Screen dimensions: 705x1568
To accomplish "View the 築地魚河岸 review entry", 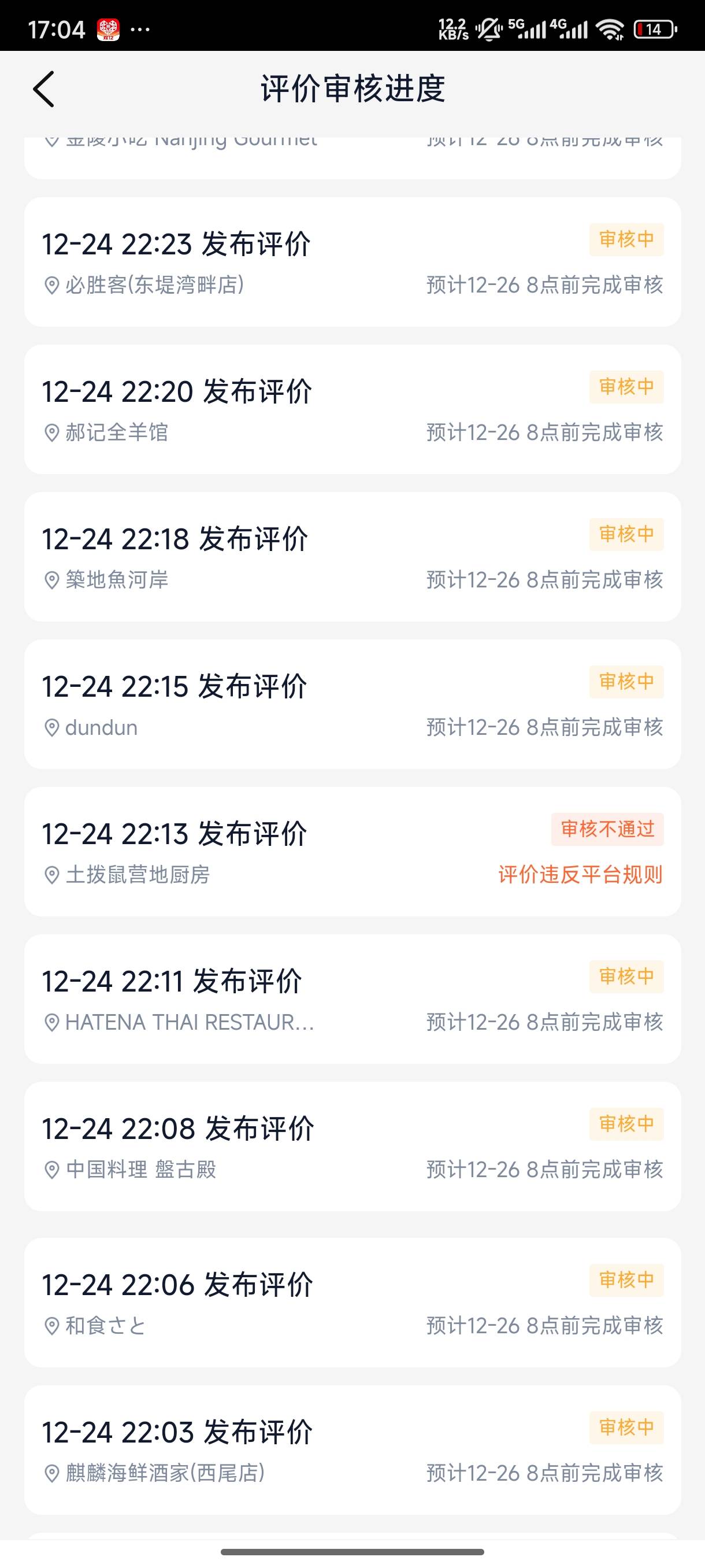I will 352,556.
